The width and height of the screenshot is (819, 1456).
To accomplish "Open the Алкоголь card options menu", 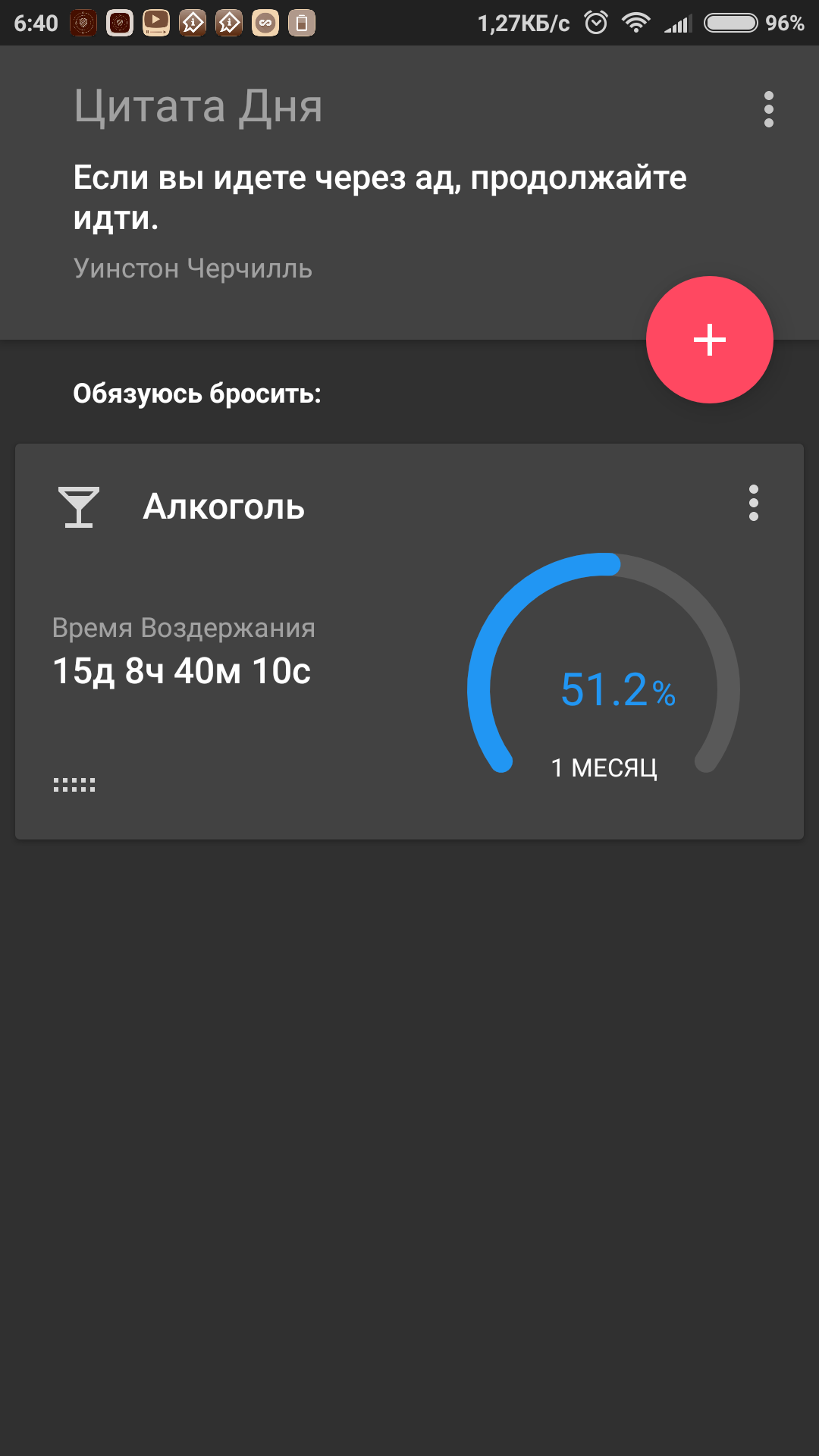I will click(x=753, y=504).
